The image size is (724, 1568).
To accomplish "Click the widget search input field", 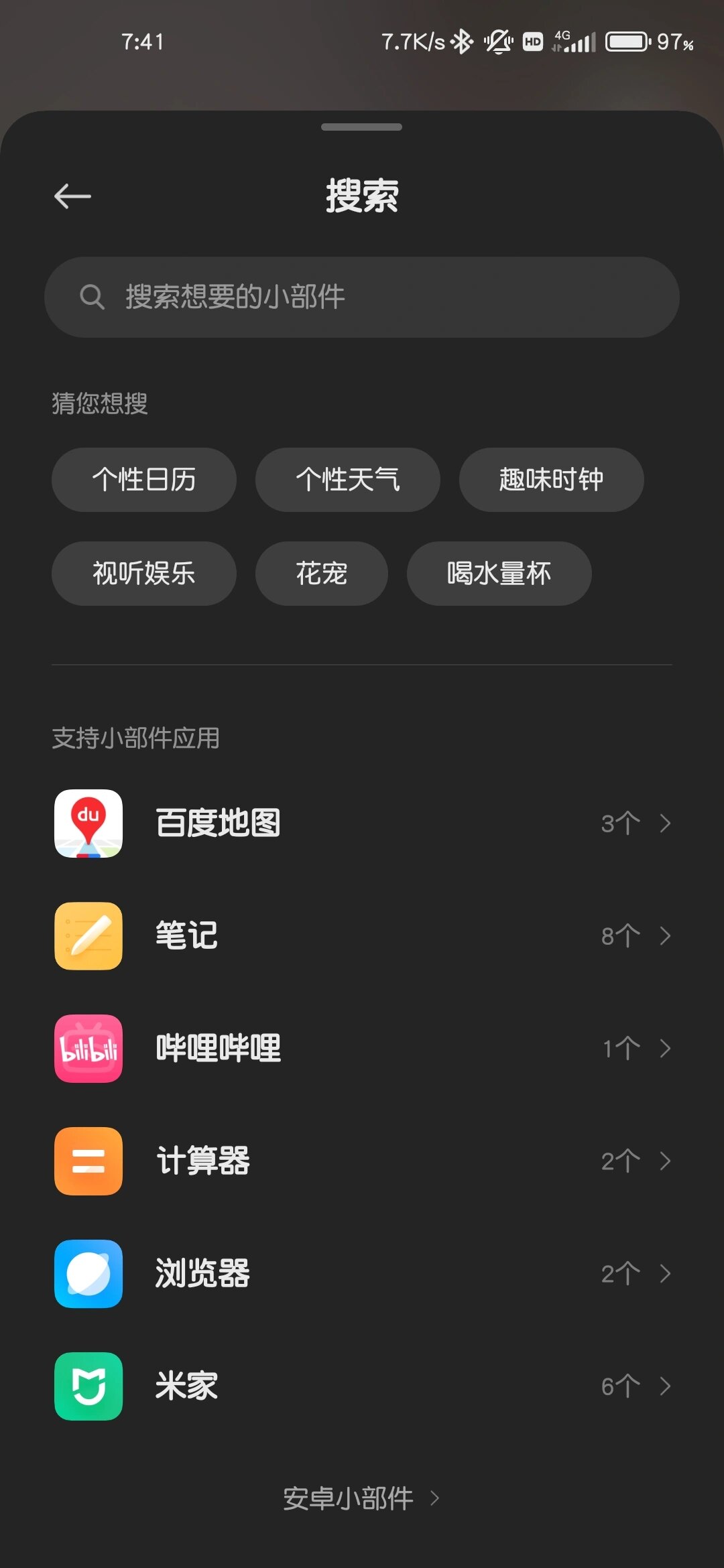I will click(x=362, y=297).
